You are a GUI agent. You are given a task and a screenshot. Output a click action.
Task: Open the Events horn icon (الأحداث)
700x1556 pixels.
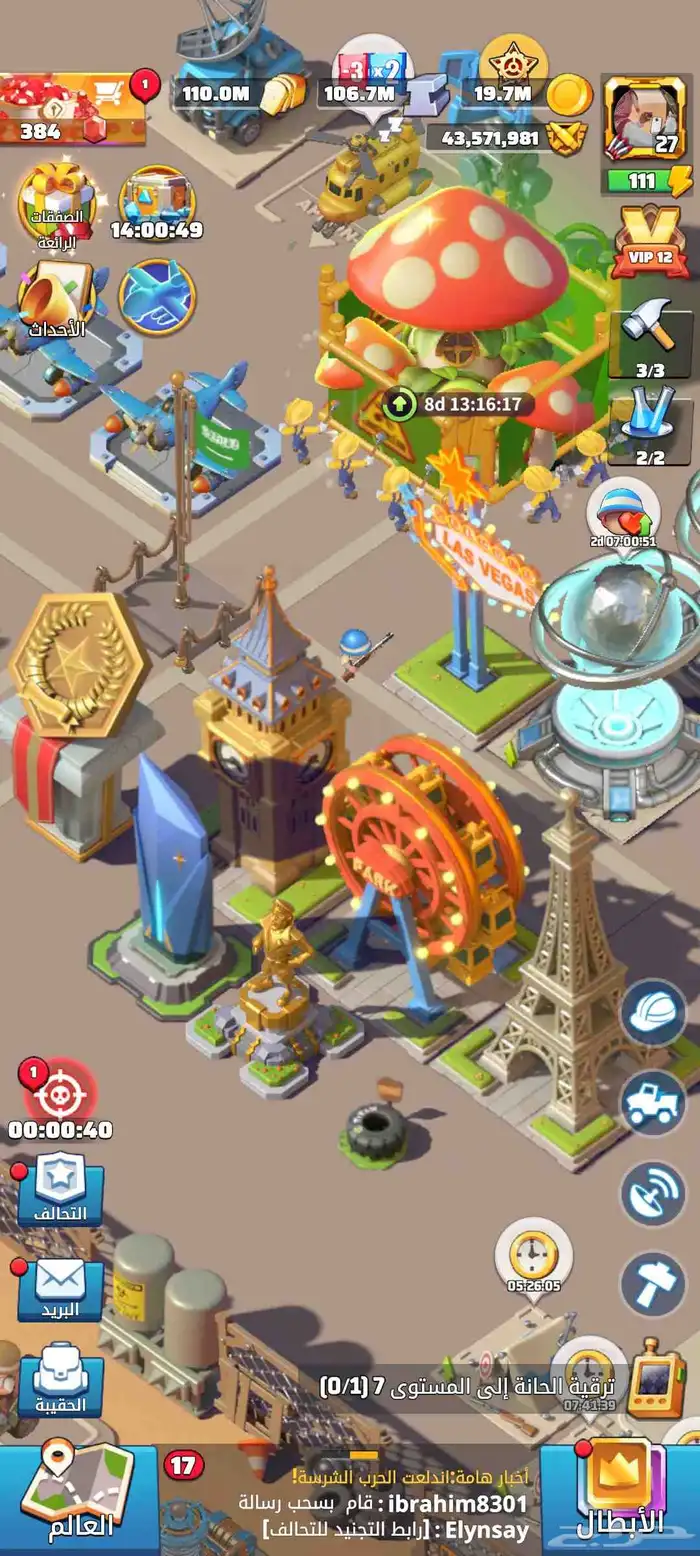click(x=56, y=298)
